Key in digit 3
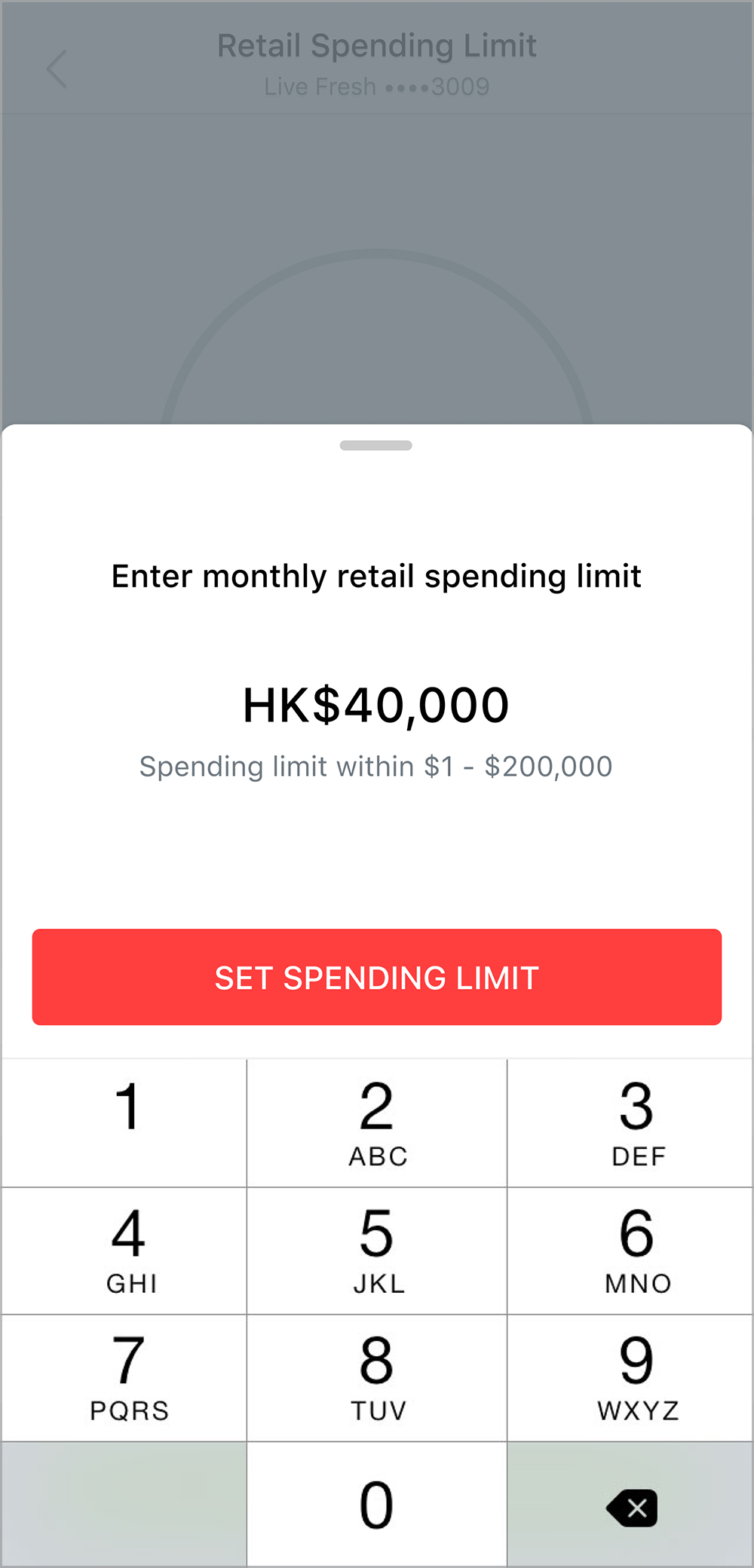Viewport: 754px width, 1568px height. (x=637, y=1122)
